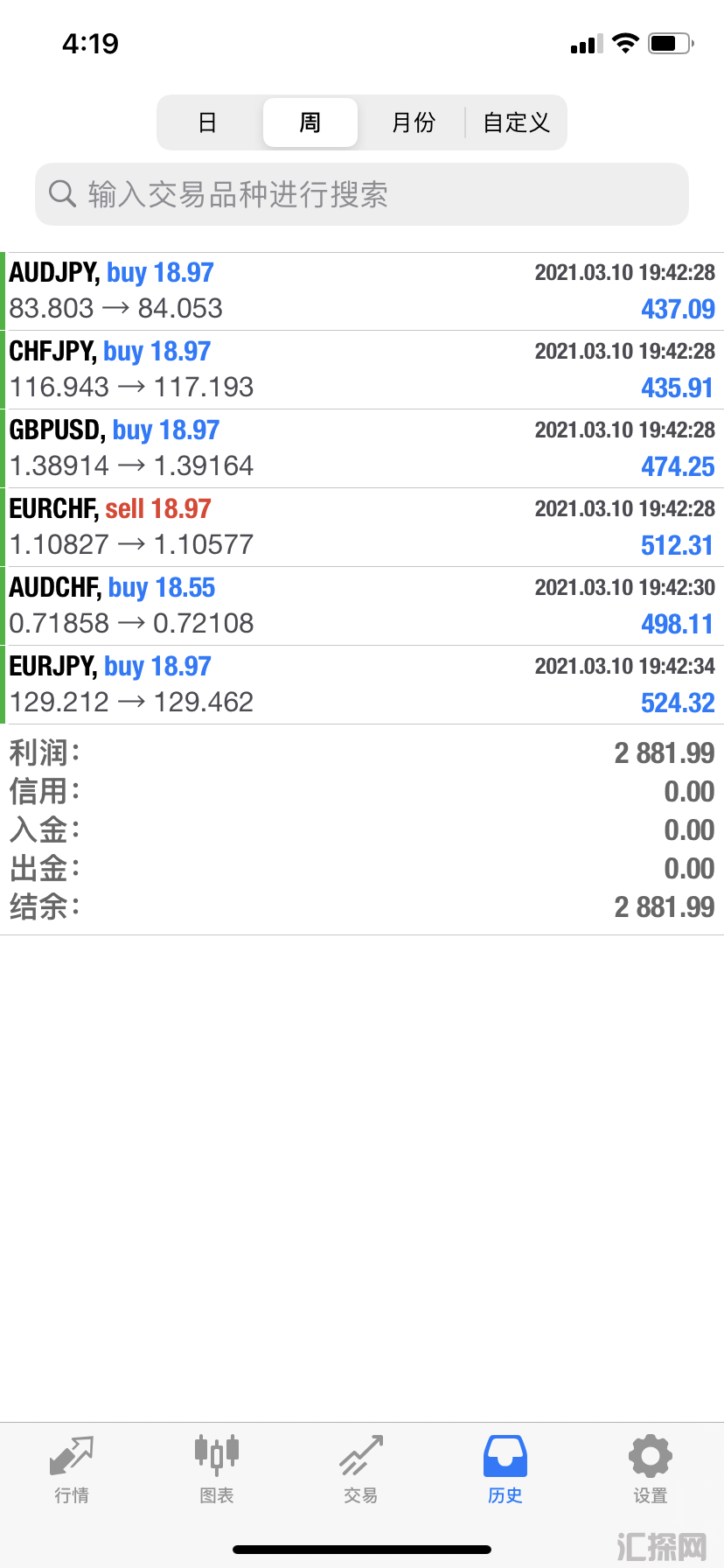View the GBPUSD buy 18.97 trade details
Viewport: 724px width, 1568px height.
[x=362, y=449]
